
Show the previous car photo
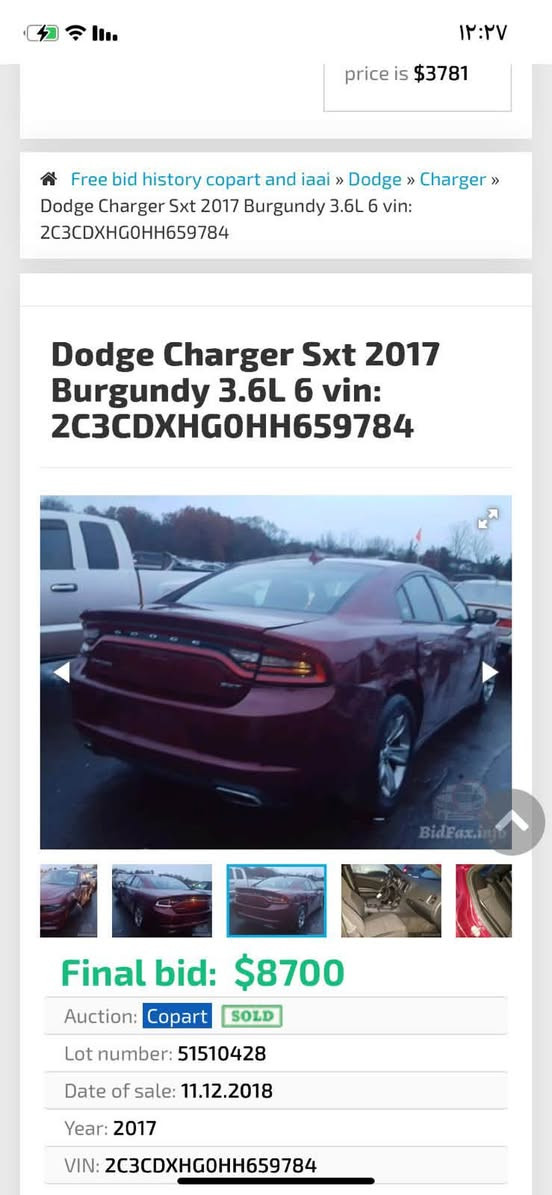tap(61, 671)
